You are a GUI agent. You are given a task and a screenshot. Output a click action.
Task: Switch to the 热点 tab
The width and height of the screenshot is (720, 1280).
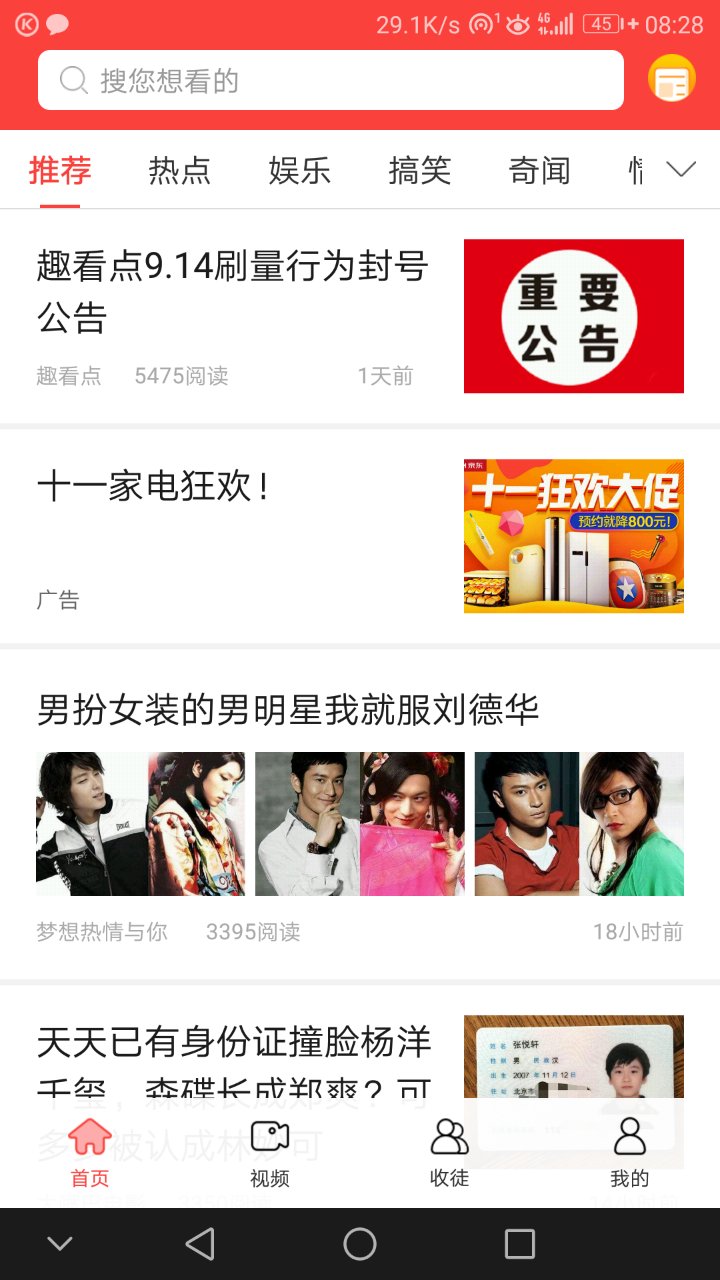pyautogui.click(x=180, y=171)
